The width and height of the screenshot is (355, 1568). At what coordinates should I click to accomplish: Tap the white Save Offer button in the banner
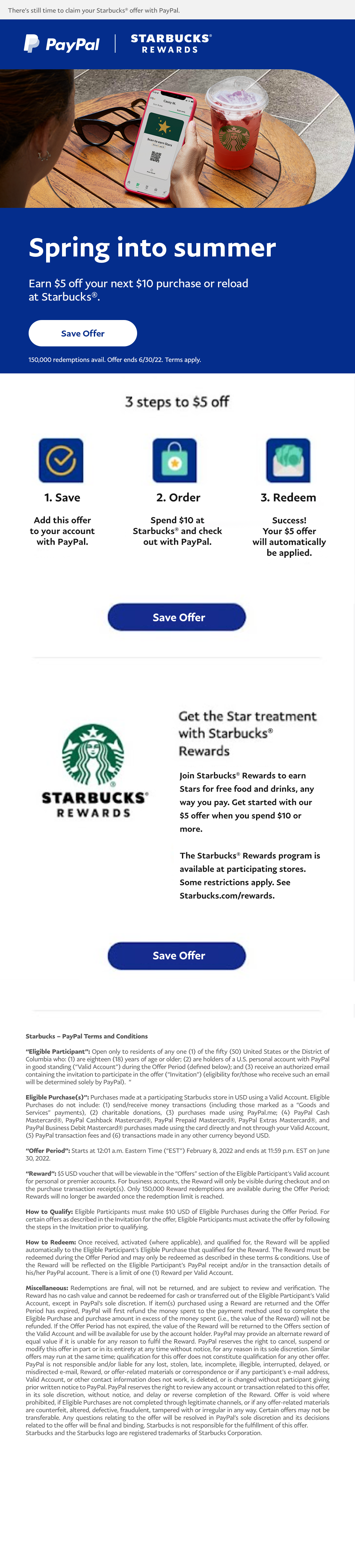[83, 333]
